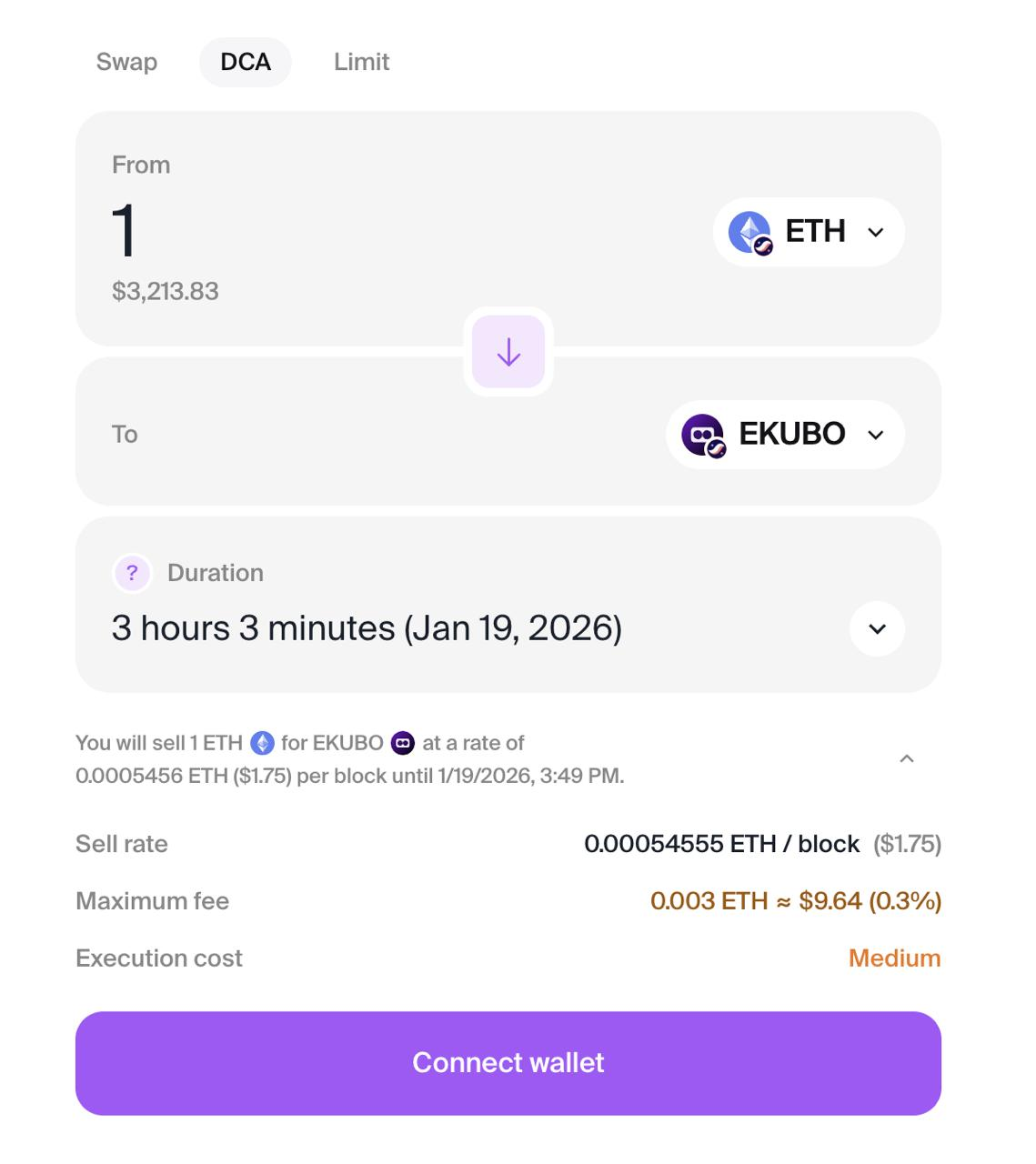Click the $3,213.83 fiat value text
The image size is (1036, 1164).
pos(165,291)
